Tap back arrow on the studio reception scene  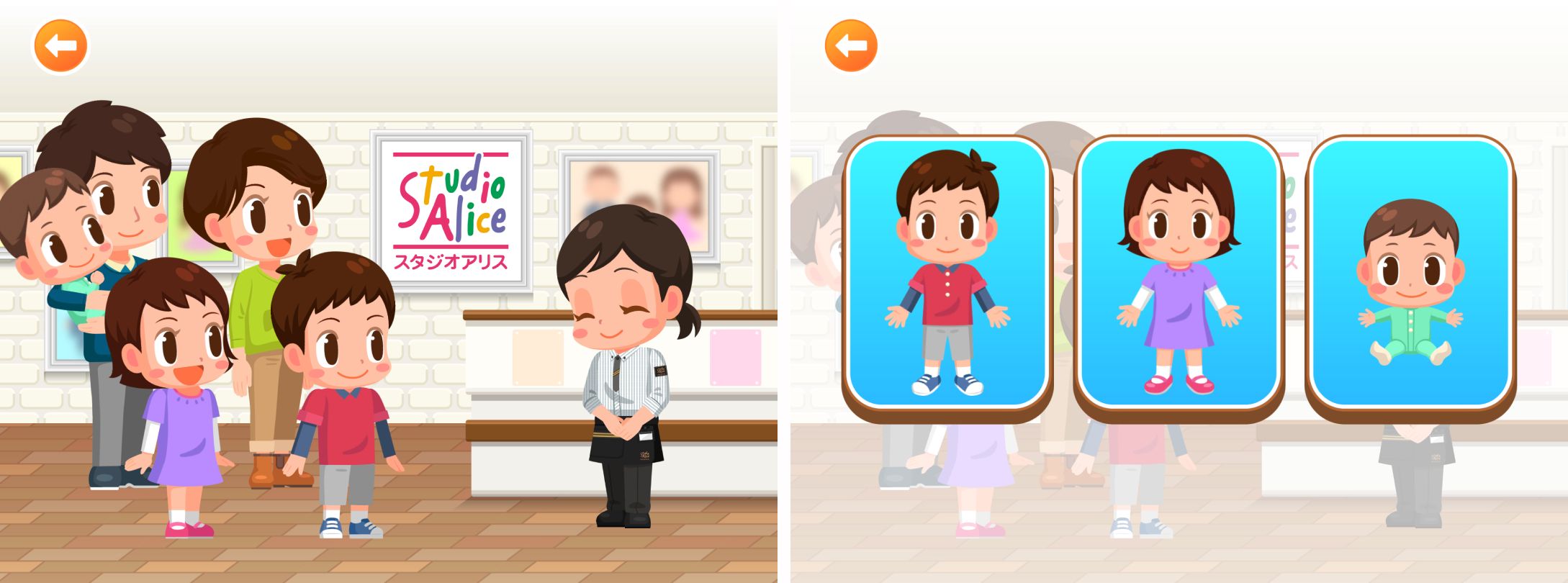(x=60, y=46)
